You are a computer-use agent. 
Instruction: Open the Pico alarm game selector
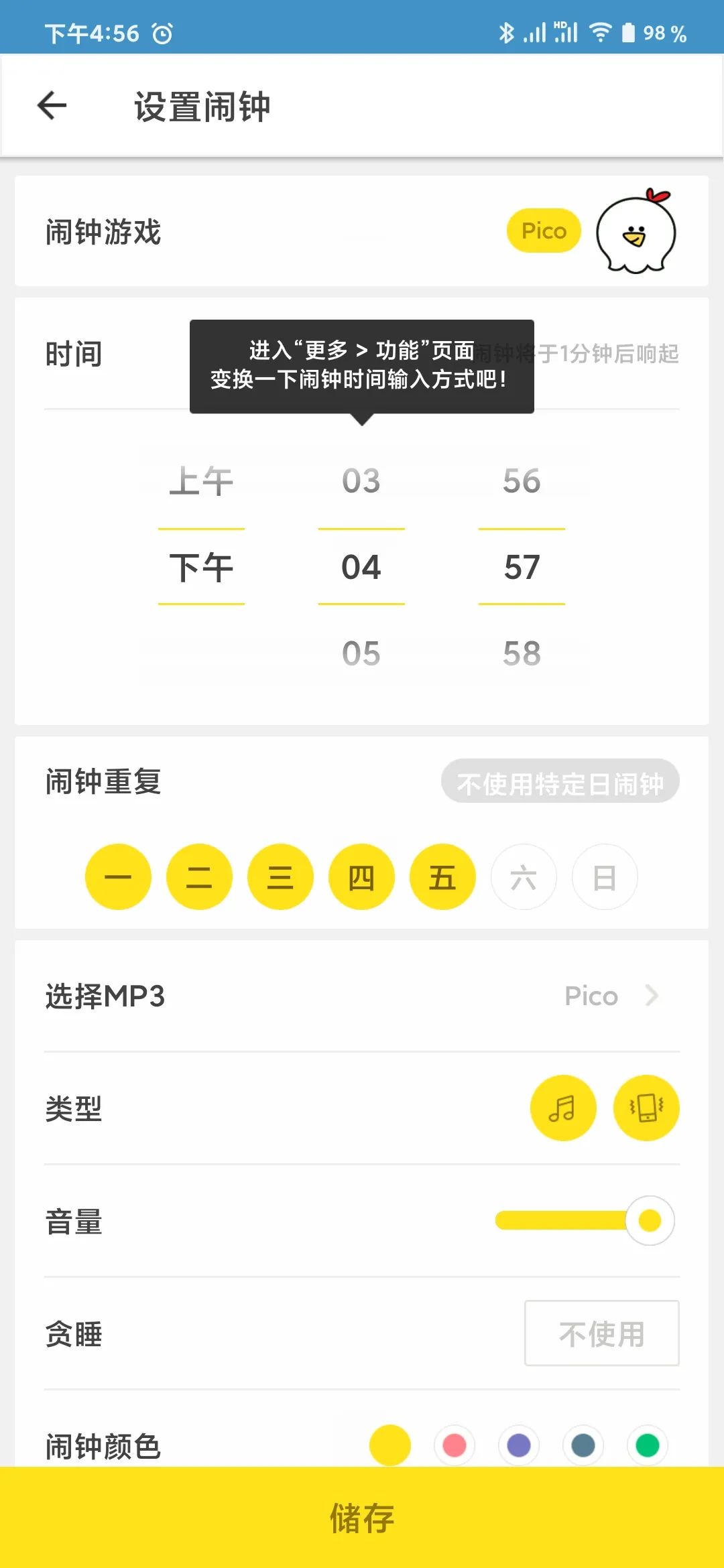click(x=544, y=231)
